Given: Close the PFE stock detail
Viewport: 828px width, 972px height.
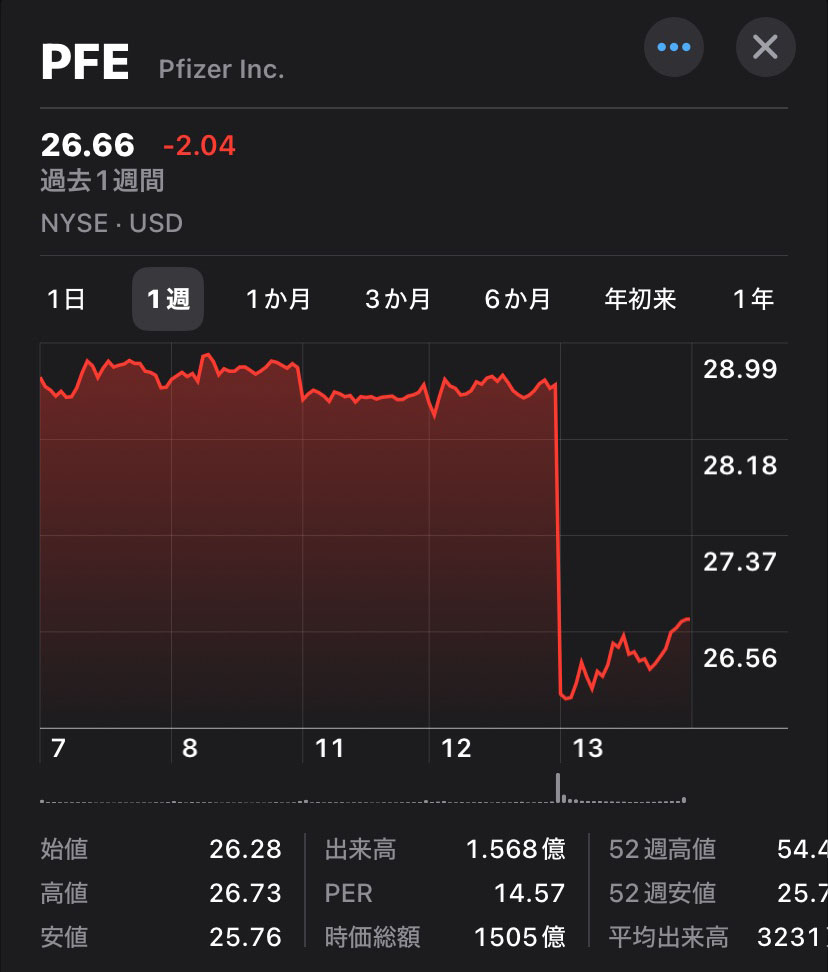Looking at the screenshot, I should tap(765, 47).
